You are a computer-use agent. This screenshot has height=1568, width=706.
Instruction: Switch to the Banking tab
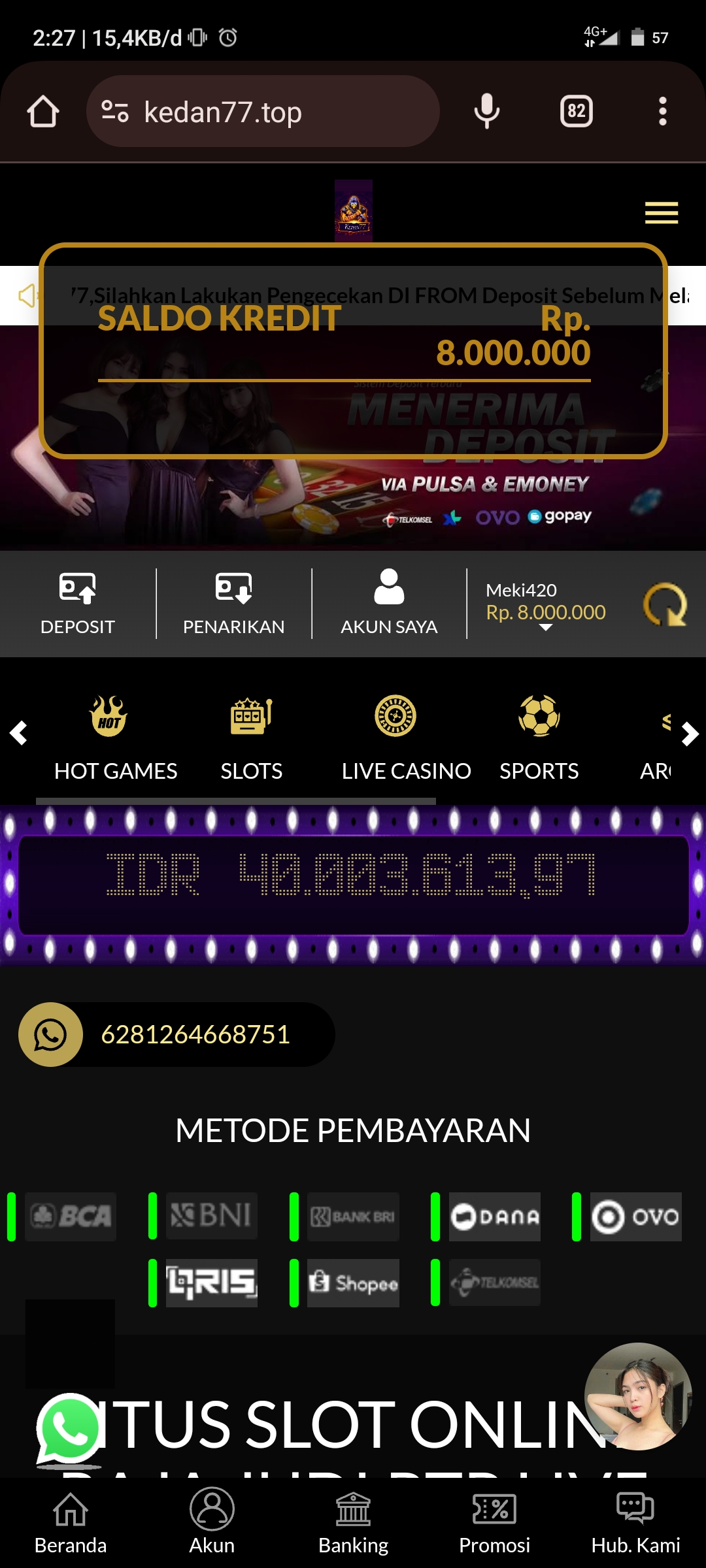pyautogui.click(x=353, y=1522)
